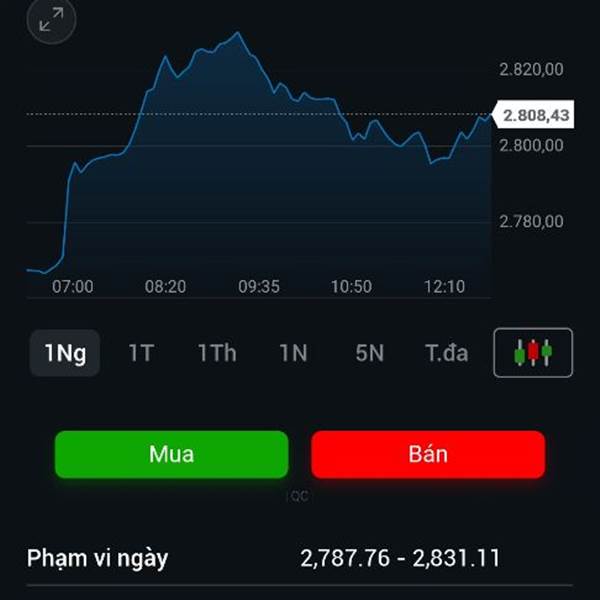This screenshot has height=600, width=600.
Task: Select the 1Ng time range
Action: [x=65, y=353]
